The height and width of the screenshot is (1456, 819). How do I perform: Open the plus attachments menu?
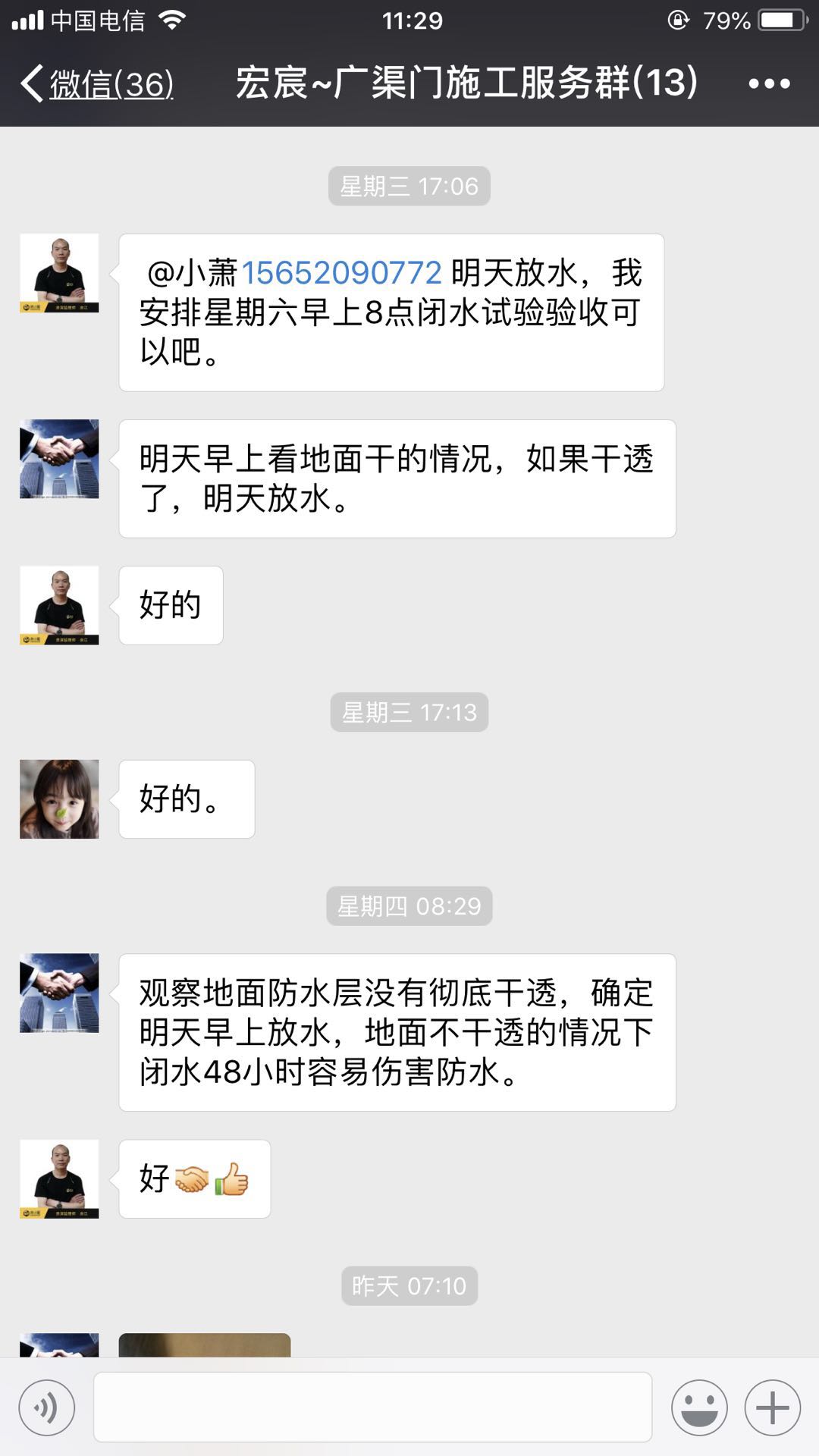point(773,1408)
